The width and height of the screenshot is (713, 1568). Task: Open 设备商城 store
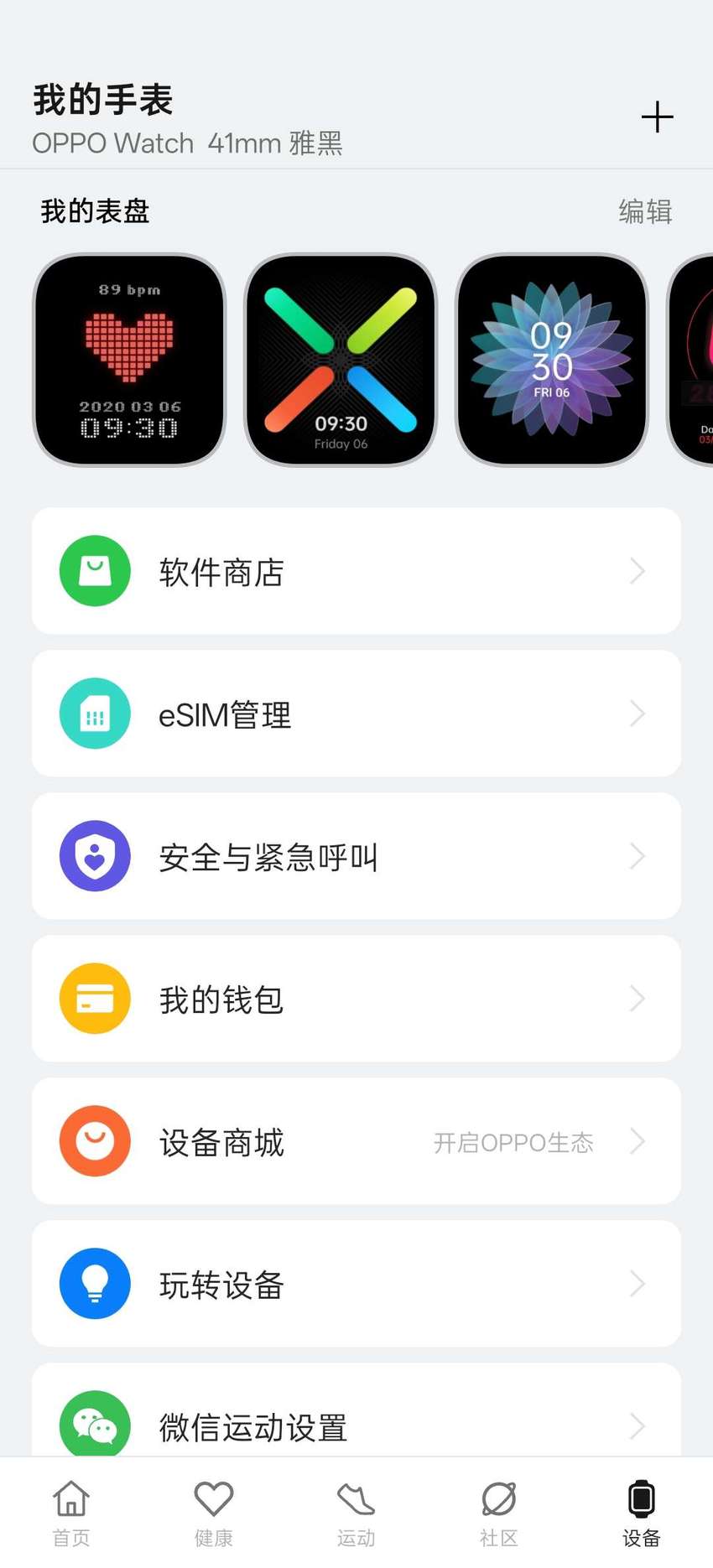356,1141
